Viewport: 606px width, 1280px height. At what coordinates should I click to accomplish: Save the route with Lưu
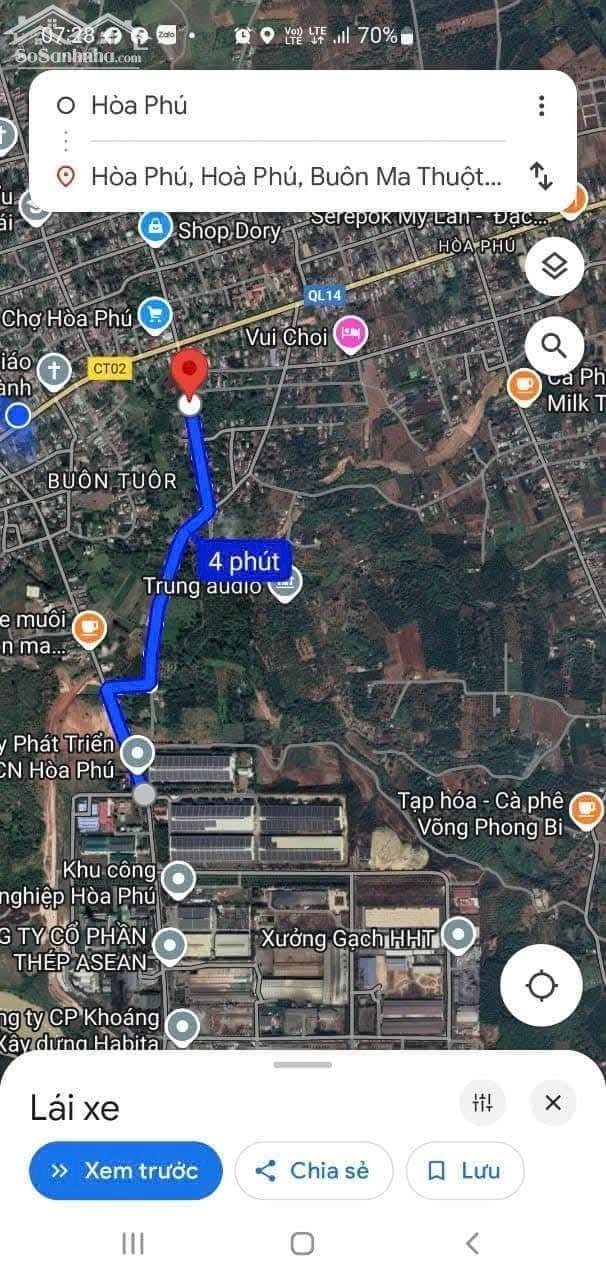tap(465, 1170)
